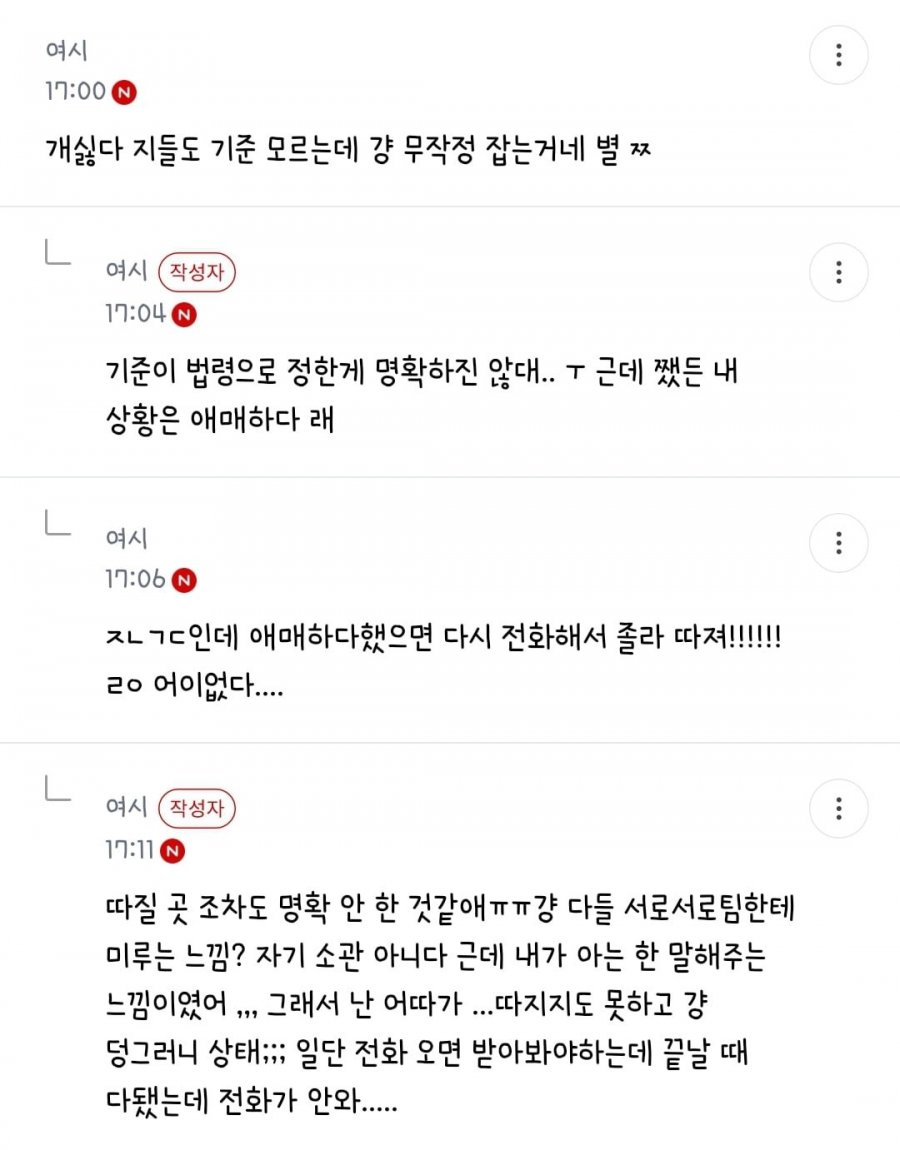Open the options menu for the 17:00 comment

coord(838,55)
